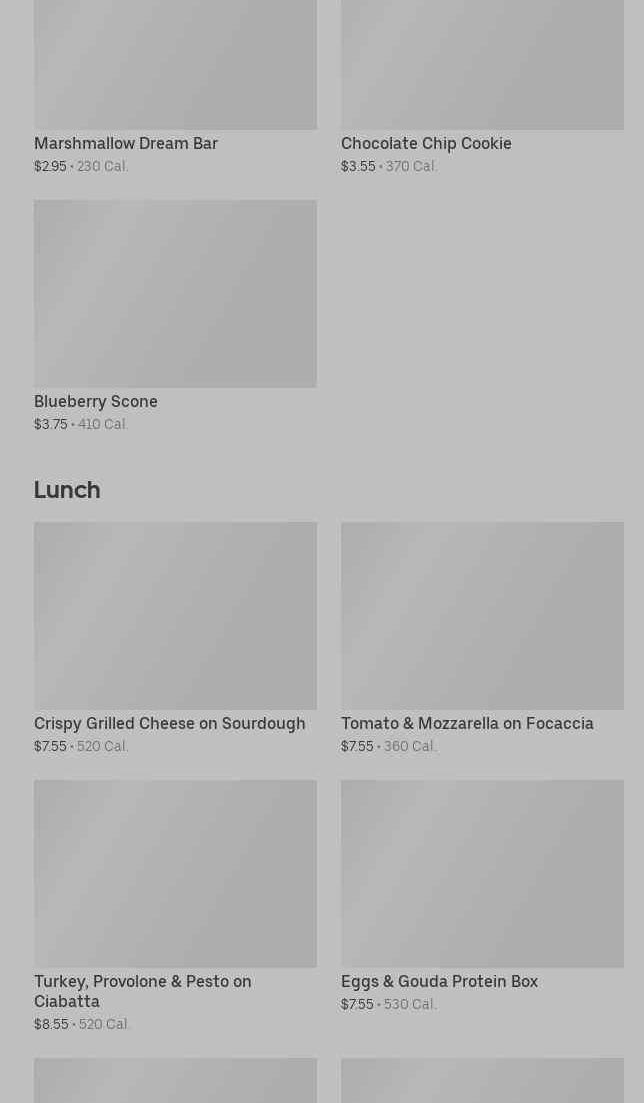Select Turkey, Provolone & Pesto on Ciabatta

tap(175, 906)
